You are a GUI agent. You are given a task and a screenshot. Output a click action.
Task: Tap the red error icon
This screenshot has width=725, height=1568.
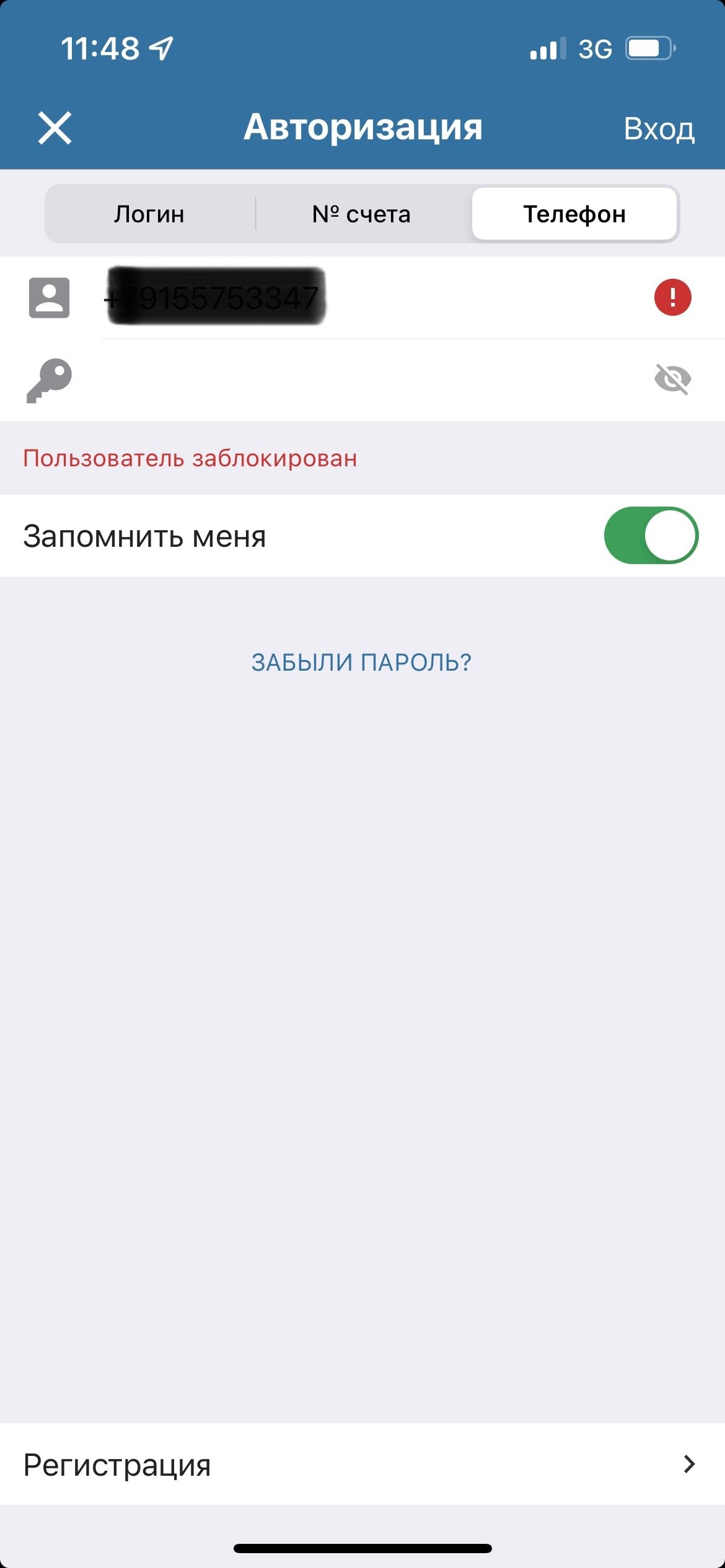tap(672, 297)
